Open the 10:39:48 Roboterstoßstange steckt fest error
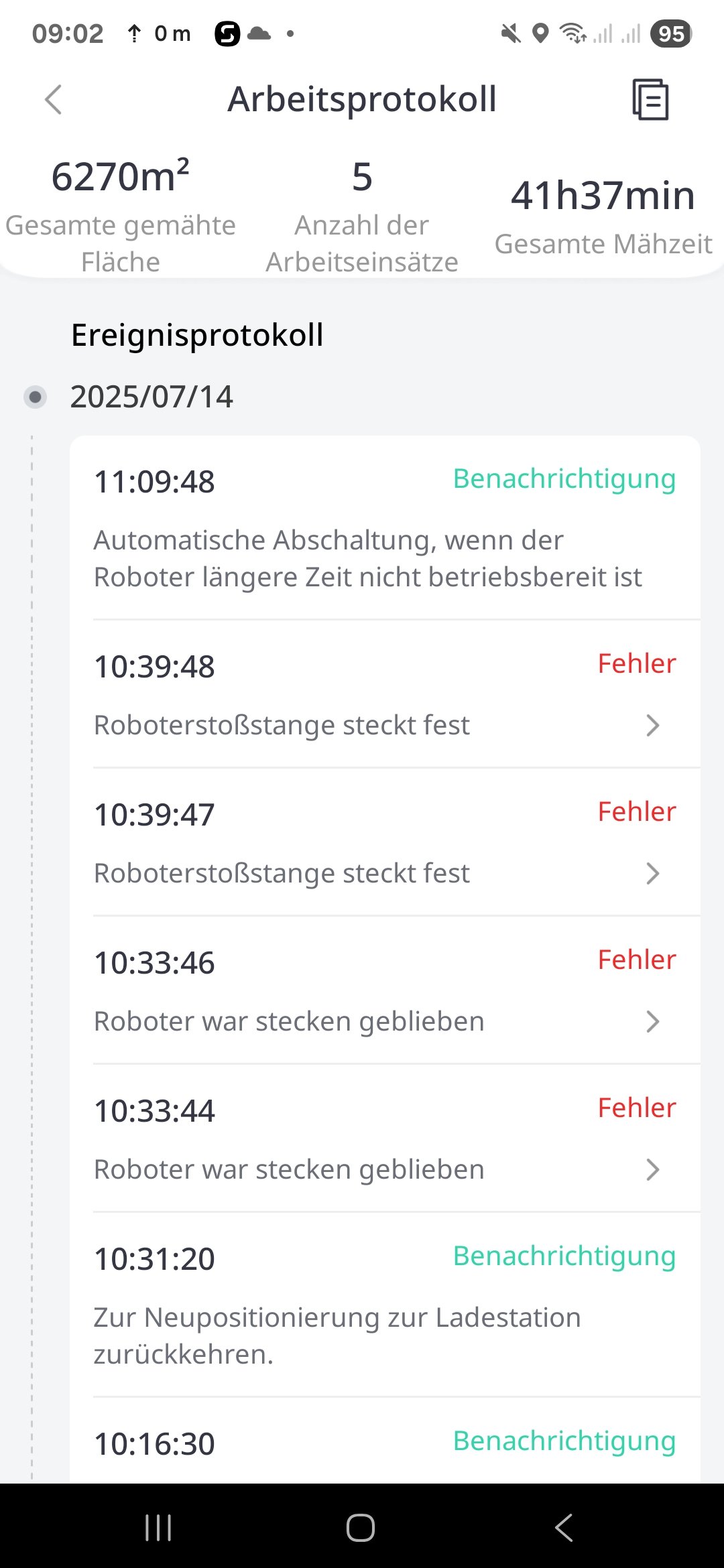Screen dimensions: 724x1568 pos(385,694)
